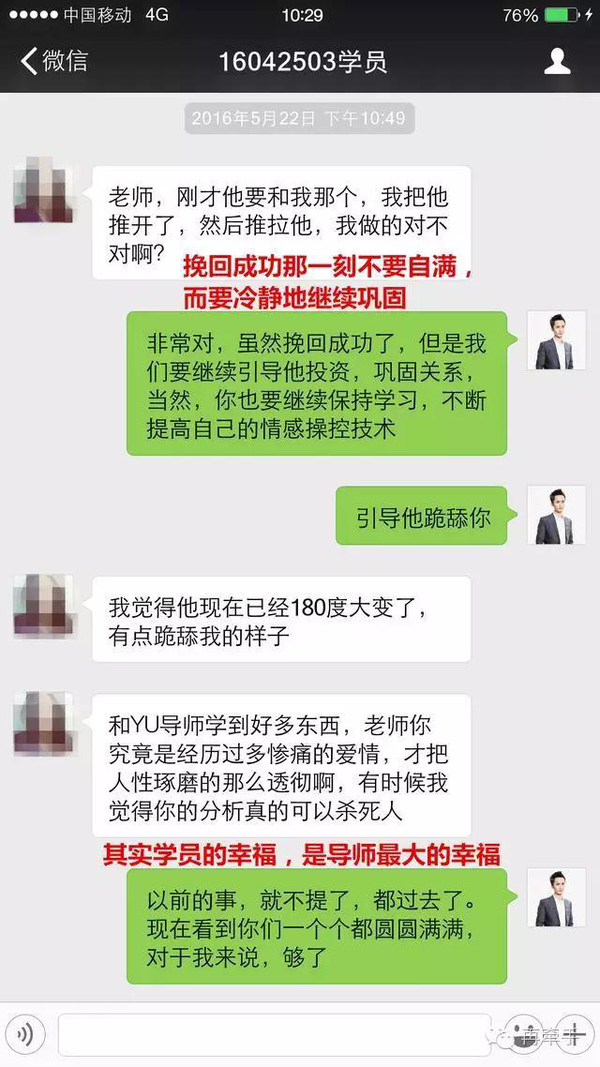Screen dimensions: 600x1067
Task: Go back to the 微信 chat list
Action: (54, 61)
